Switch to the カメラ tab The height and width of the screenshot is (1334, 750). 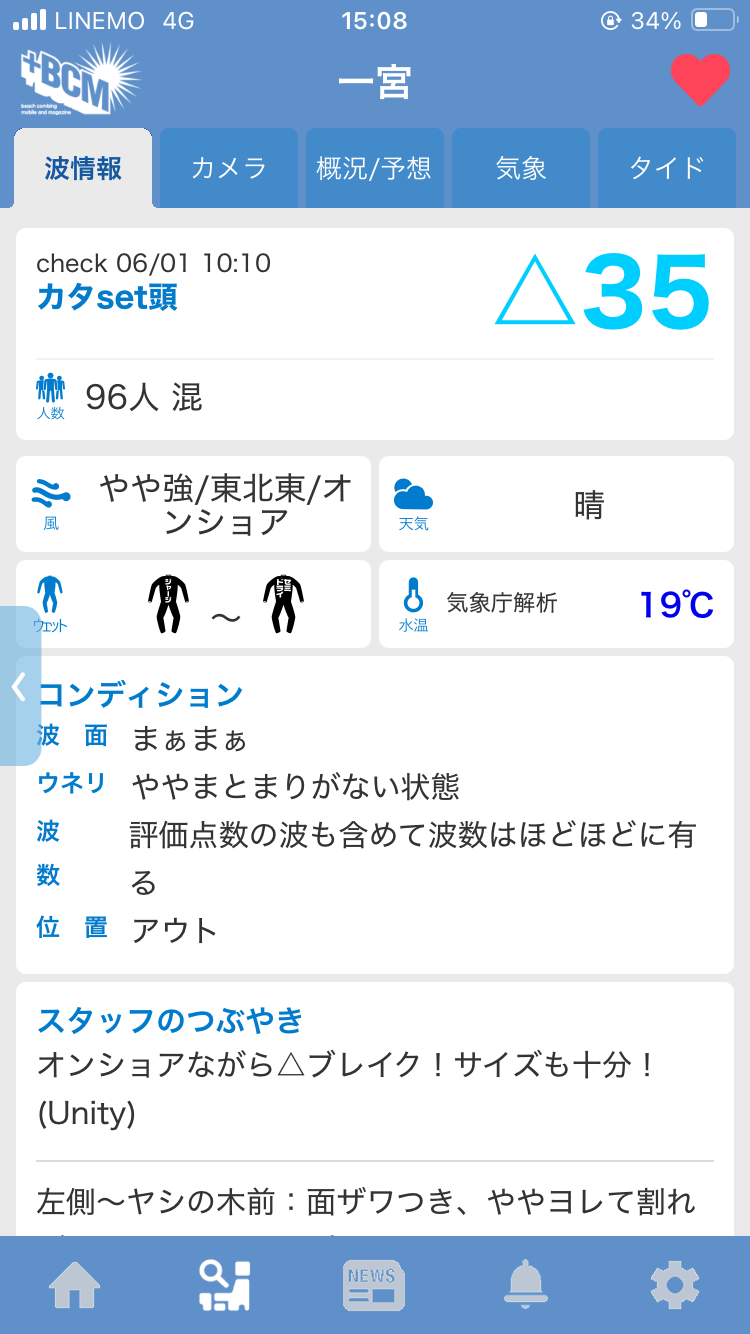tap(229, 168)
